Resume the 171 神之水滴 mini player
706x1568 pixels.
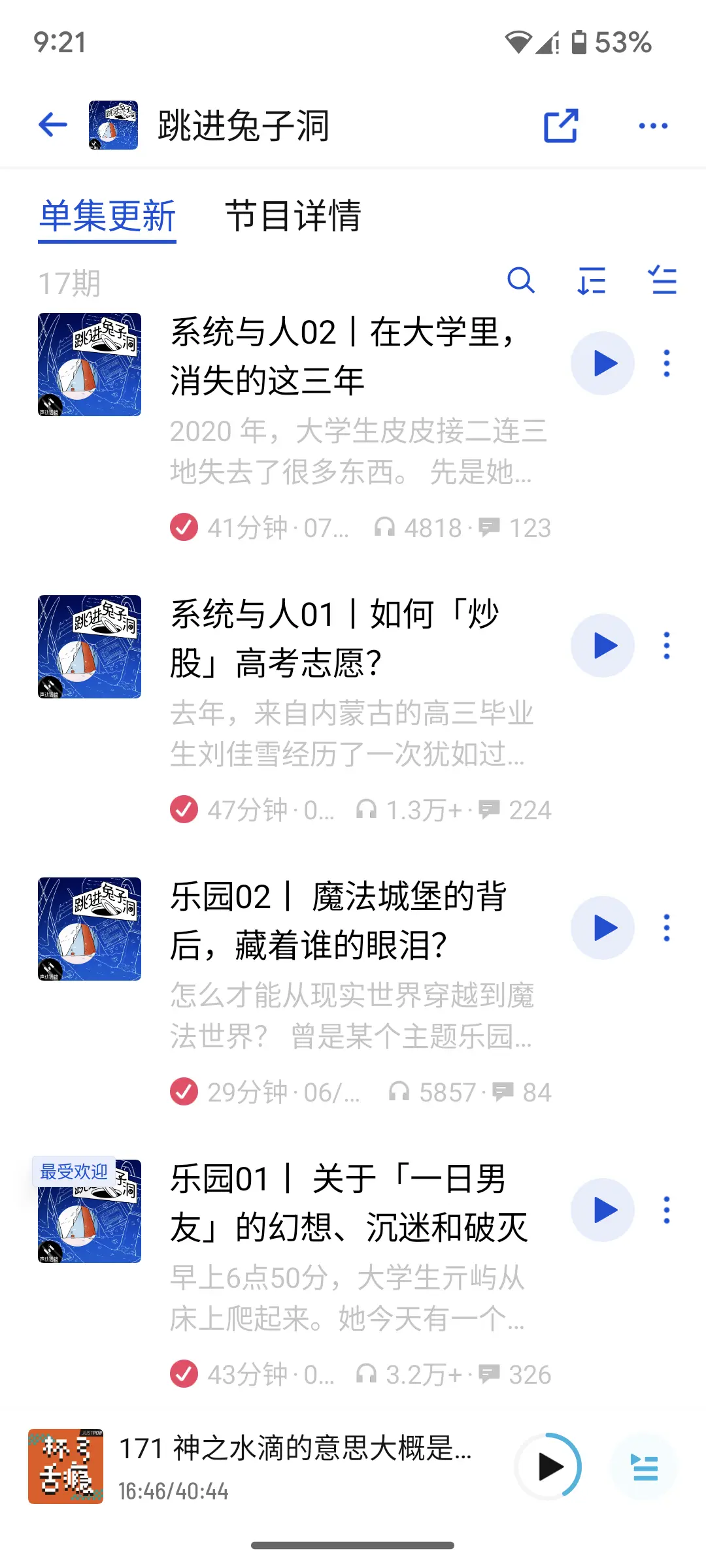[x=548, y=1467]
